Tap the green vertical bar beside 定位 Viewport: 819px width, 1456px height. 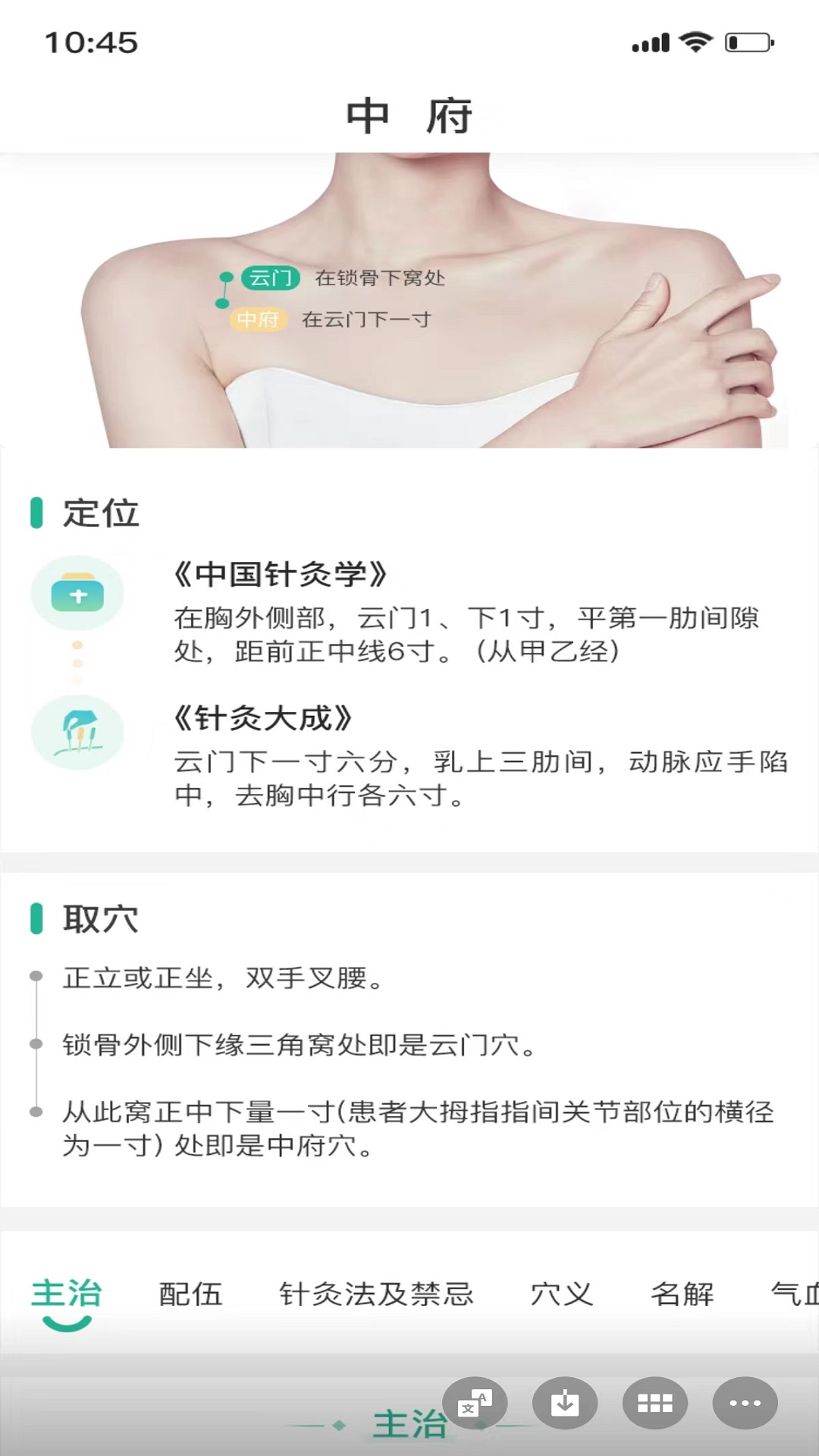[x=36, y=513]
